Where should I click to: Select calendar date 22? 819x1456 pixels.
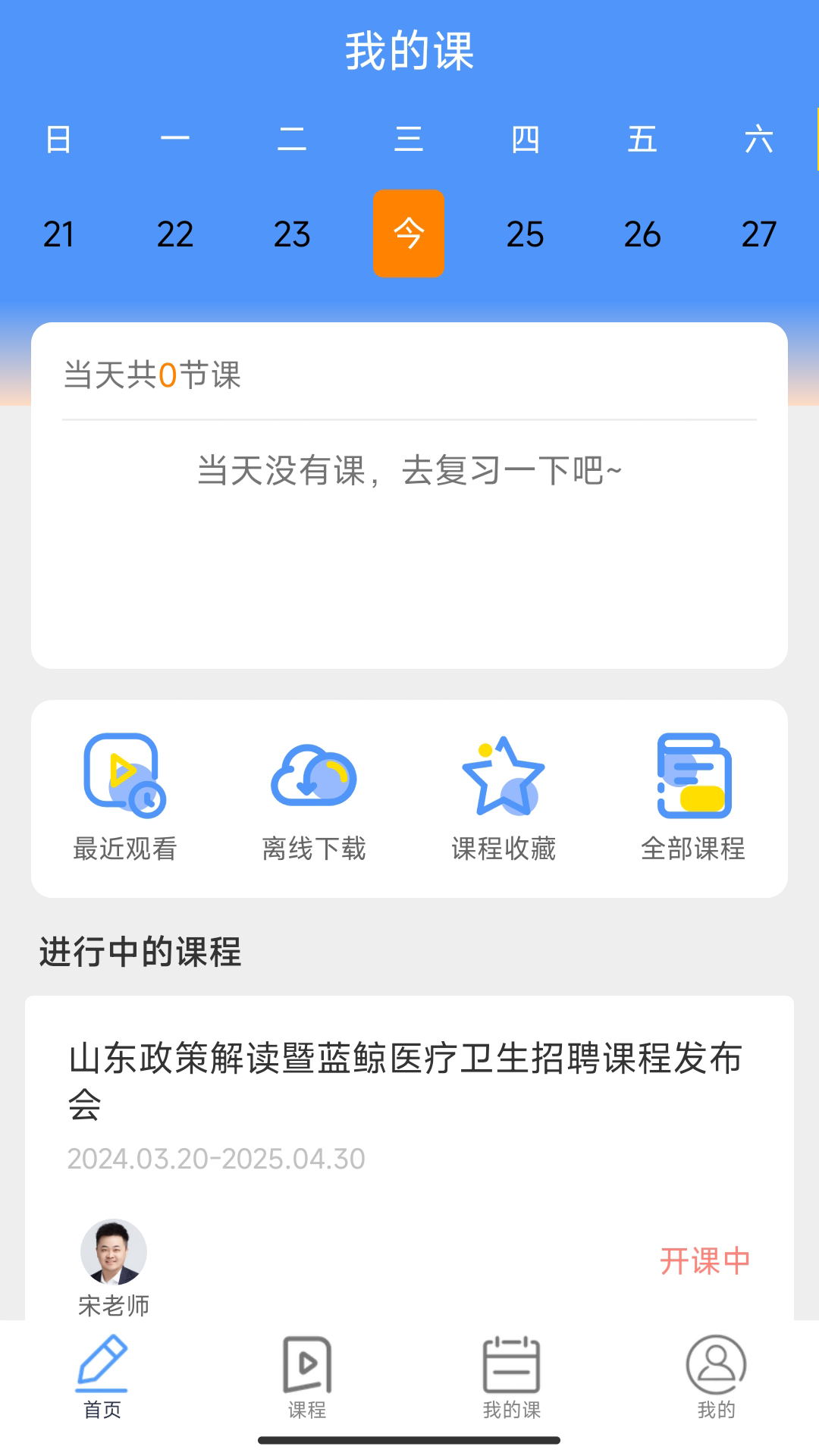[176, 234]
